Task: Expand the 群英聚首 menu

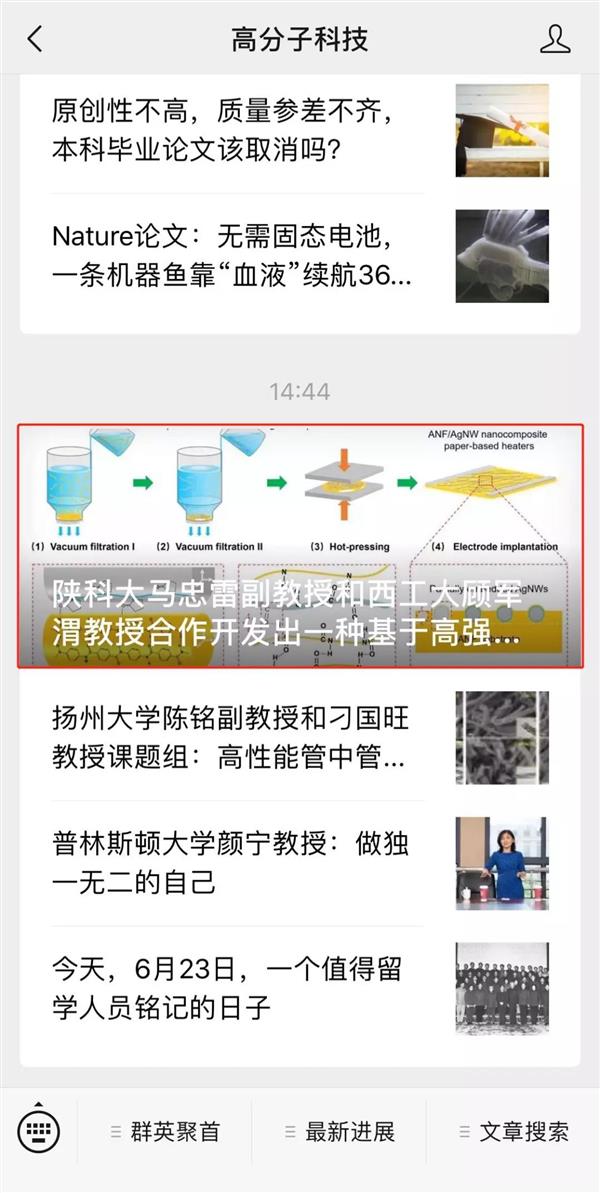Action: 165,1132
